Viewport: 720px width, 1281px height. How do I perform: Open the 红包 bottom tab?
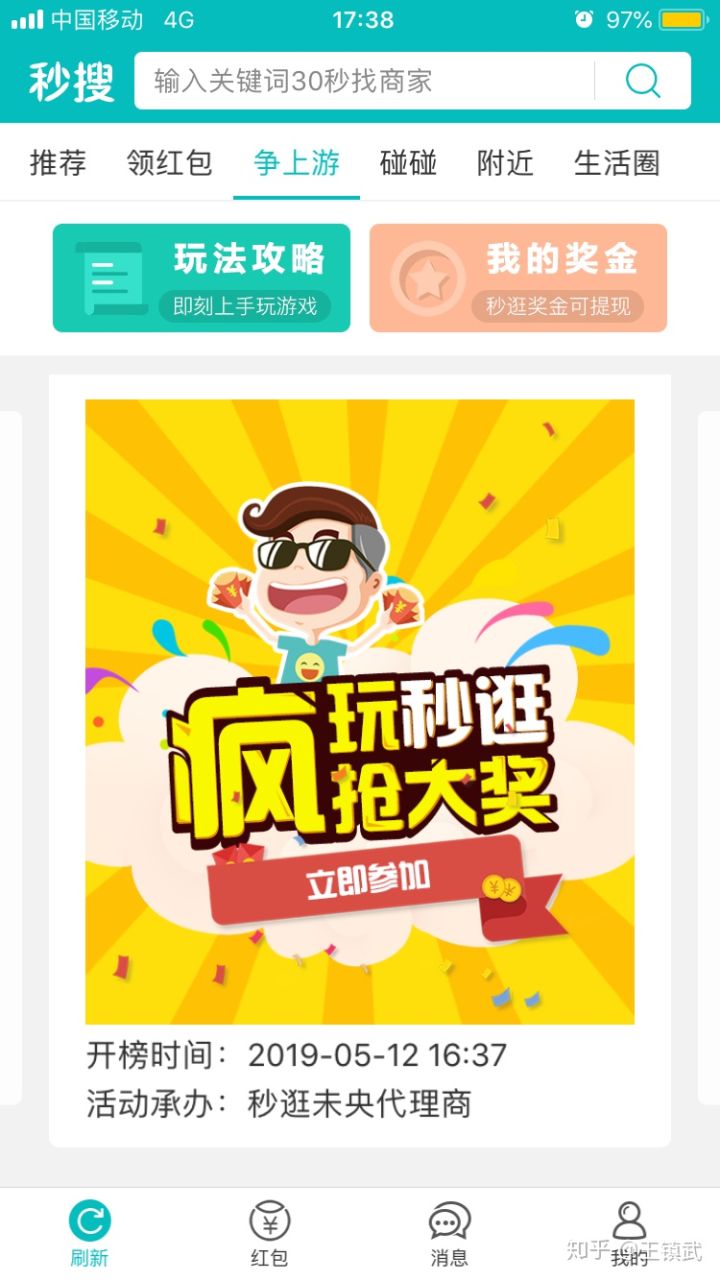point(269,1234)
